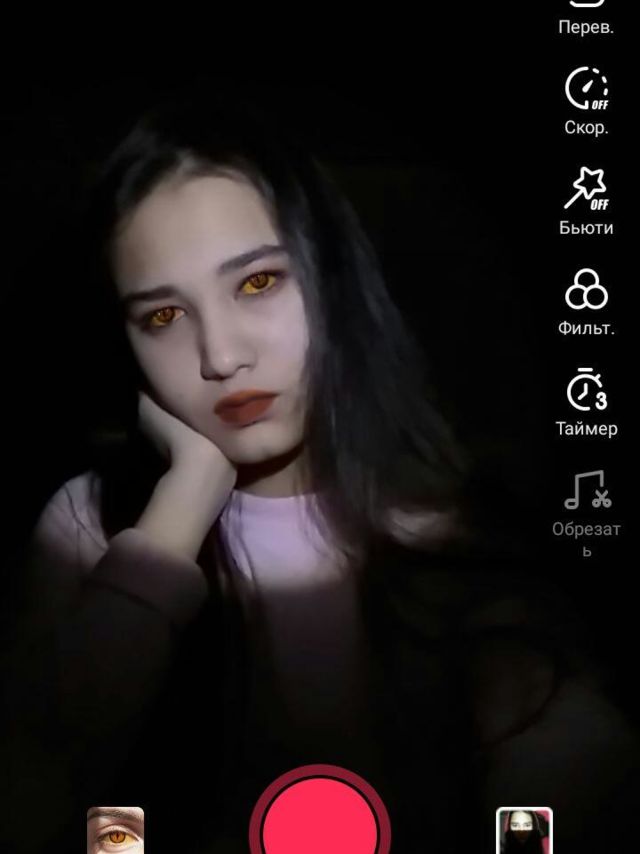The image size is (640, 854).
Task: Set the Таймер countdown
Action: [x=586, y=402]
